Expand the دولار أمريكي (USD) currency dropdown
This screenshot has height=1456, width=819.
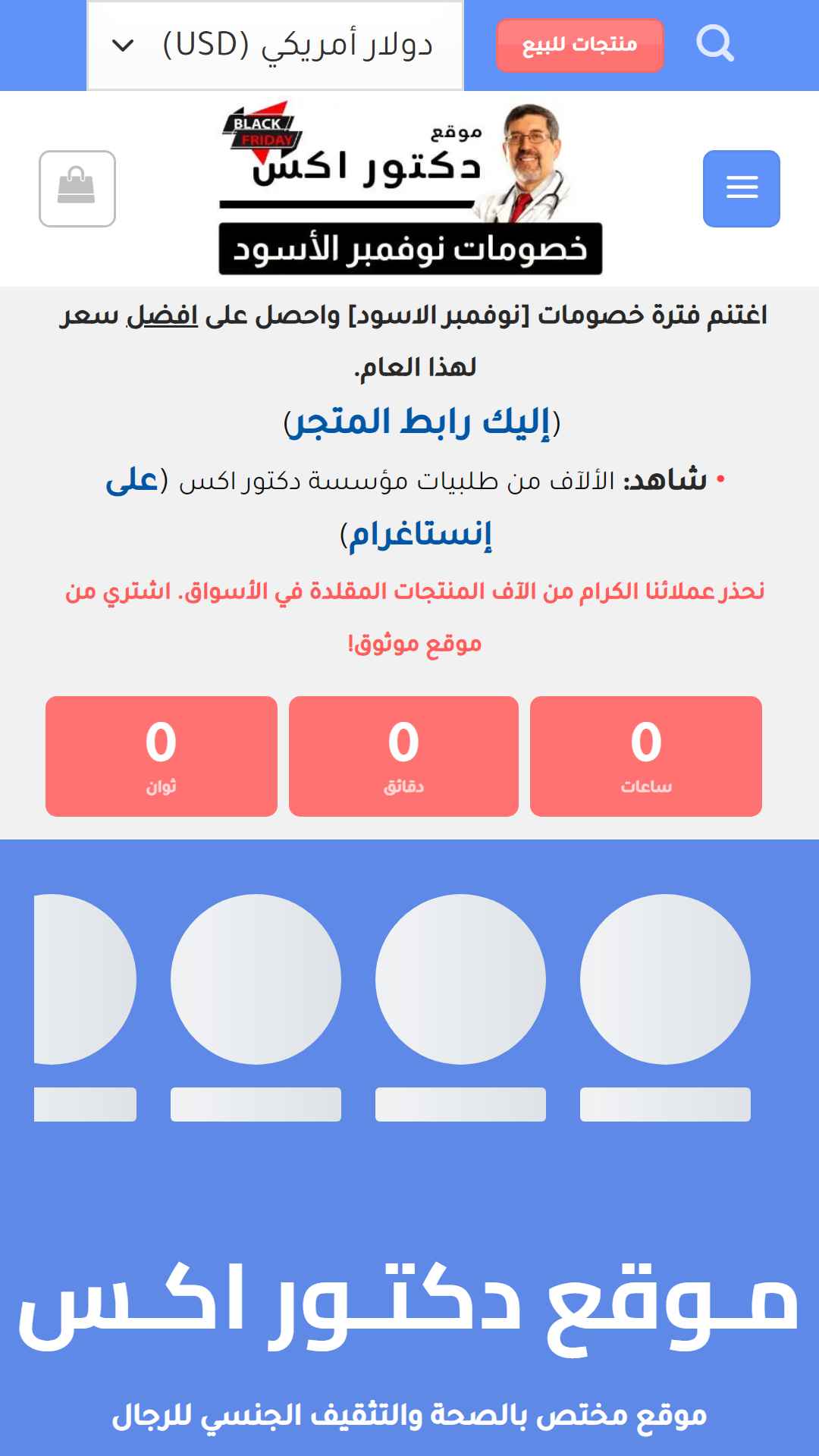pos(275,45)
